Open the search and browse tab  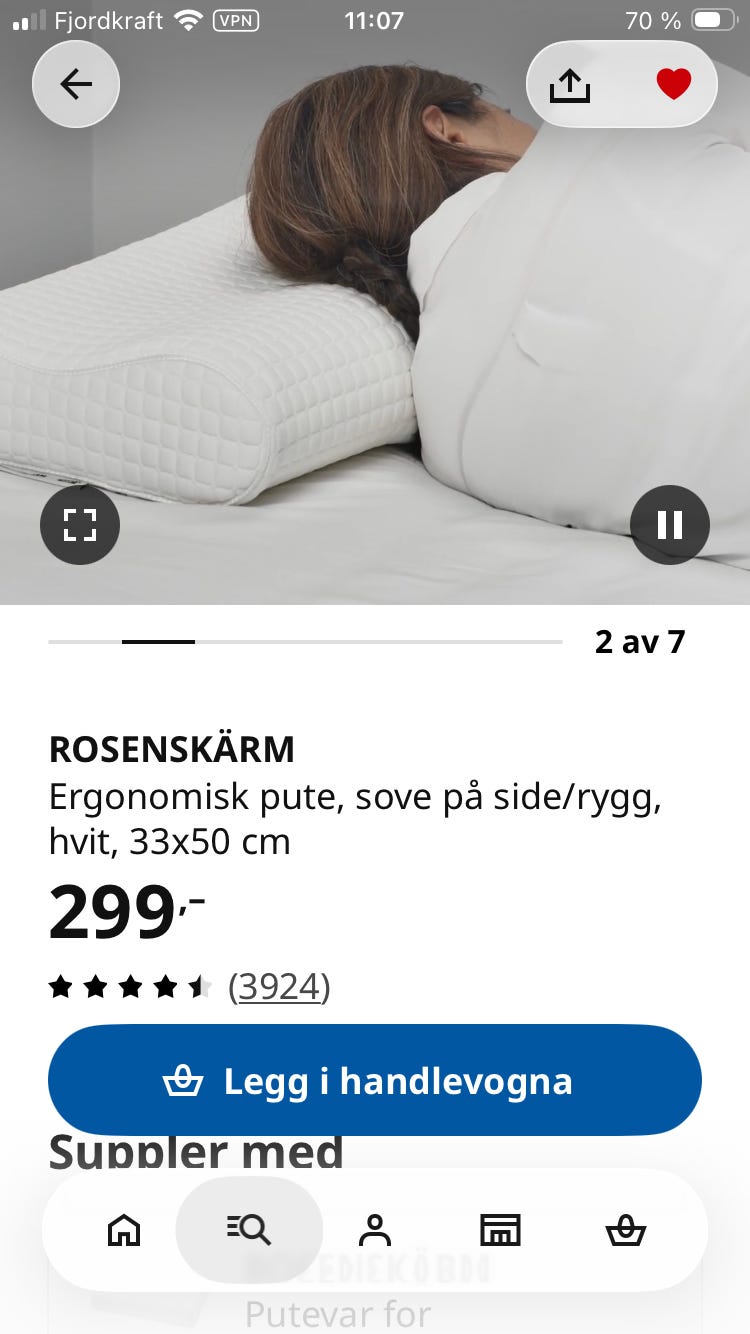coord(249,1229)
